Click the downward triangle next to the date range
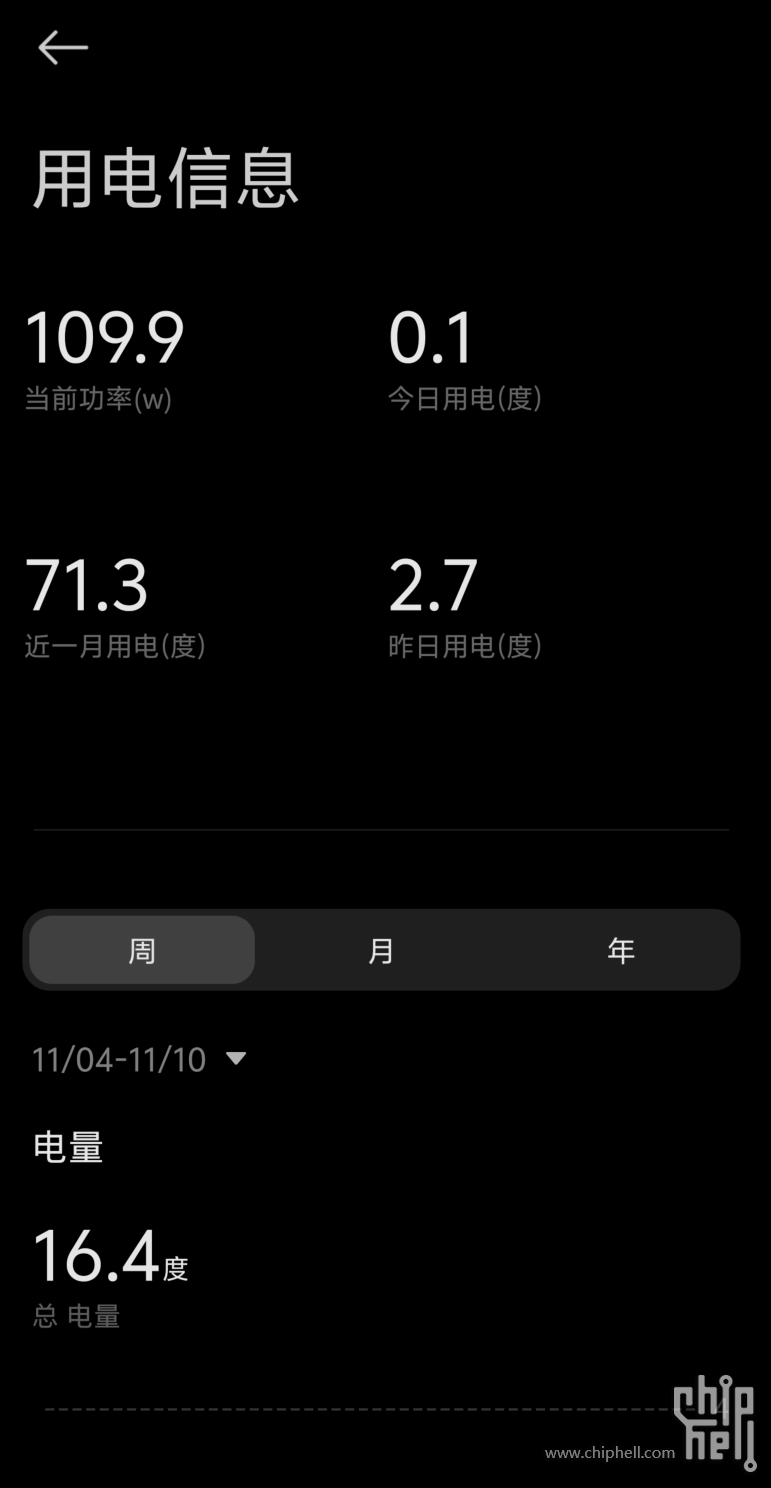The height and width of the screenshot is (1488, 771). [x=237, y=1059]
